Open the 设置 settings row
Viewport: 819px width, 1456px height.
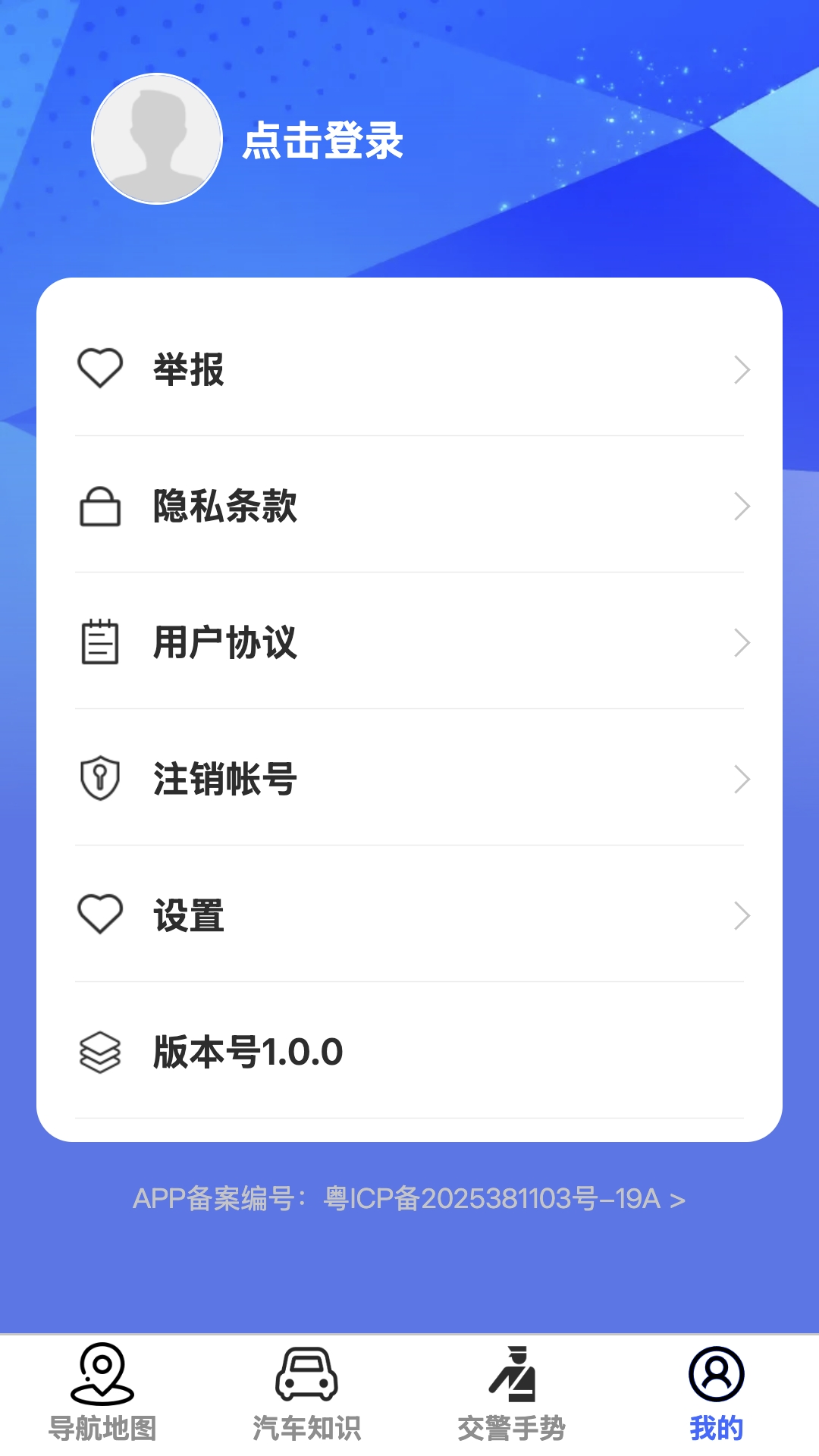point(409,916)
